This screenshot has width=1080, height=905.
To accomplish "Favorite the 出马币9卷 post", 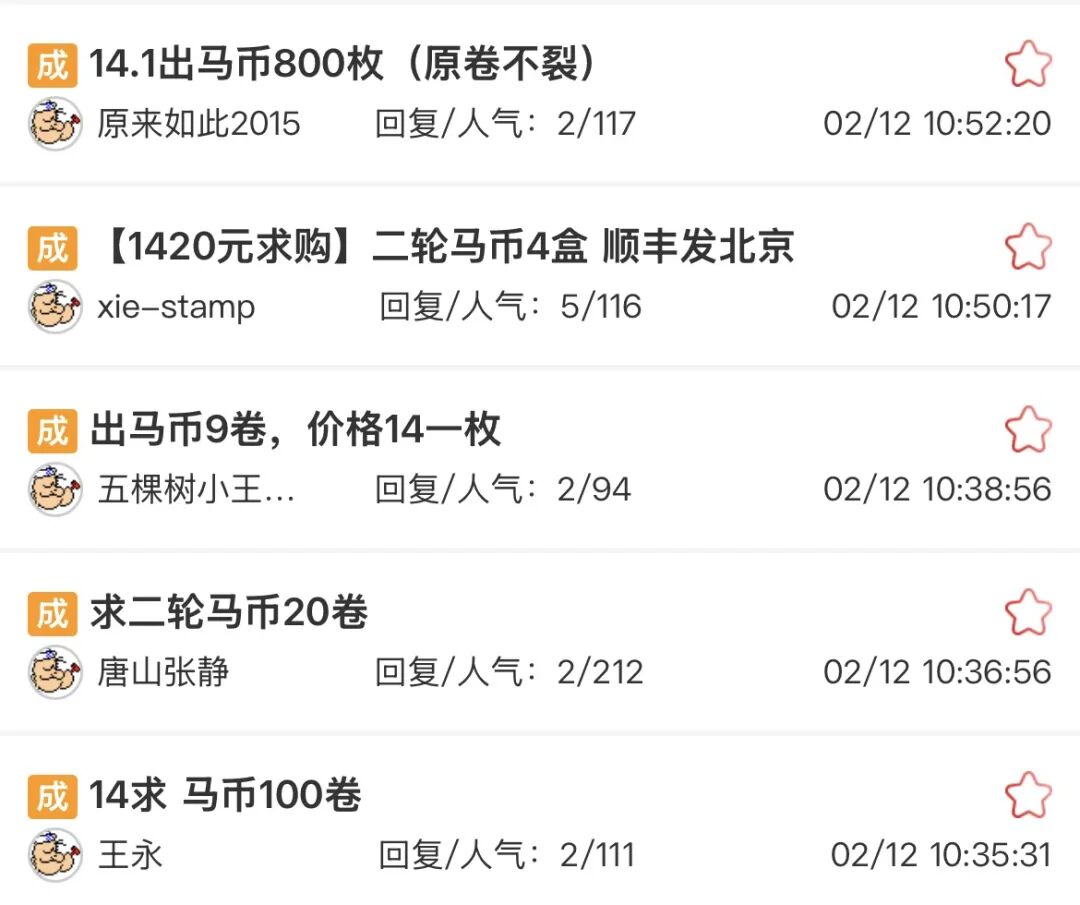I will point(1027,430).
